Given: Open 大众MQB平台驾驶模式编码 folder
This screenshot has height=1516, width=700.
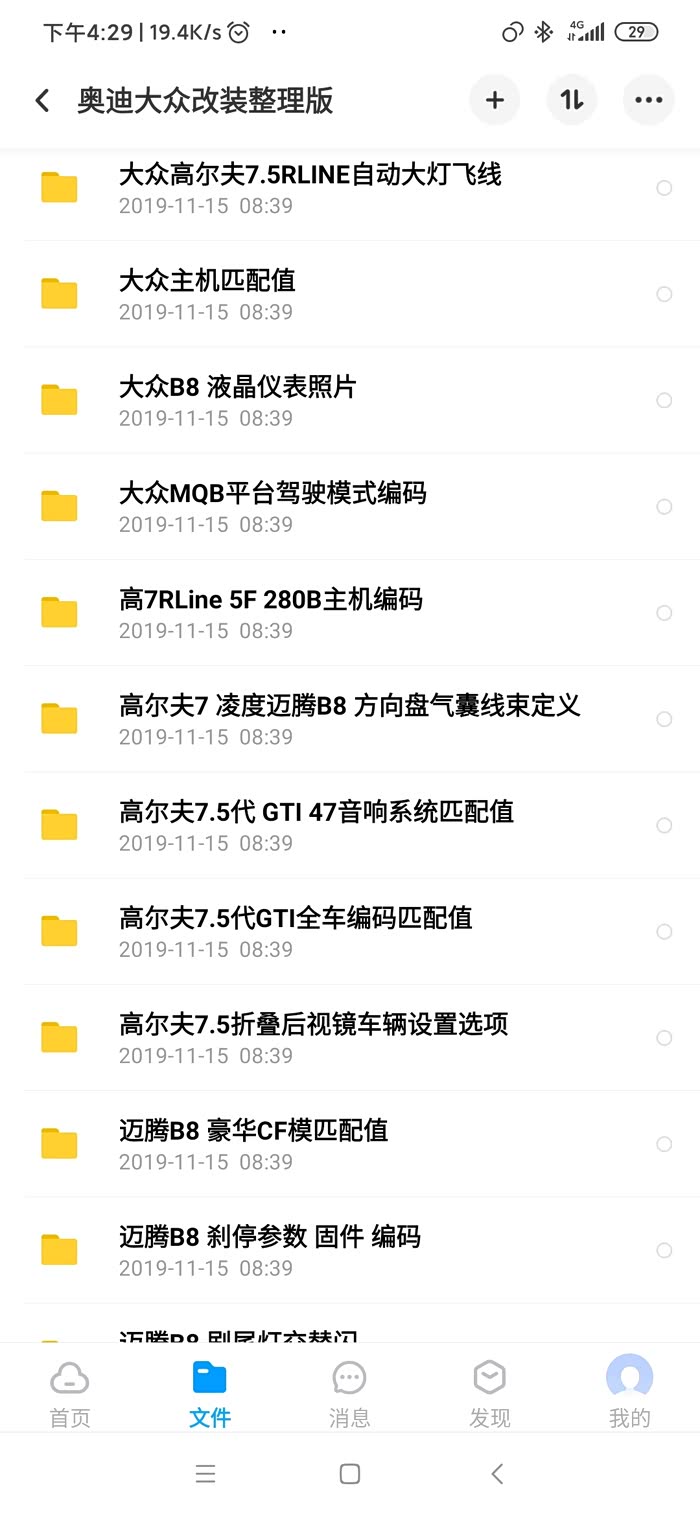Looking at the screenshot, I should 272,506.
